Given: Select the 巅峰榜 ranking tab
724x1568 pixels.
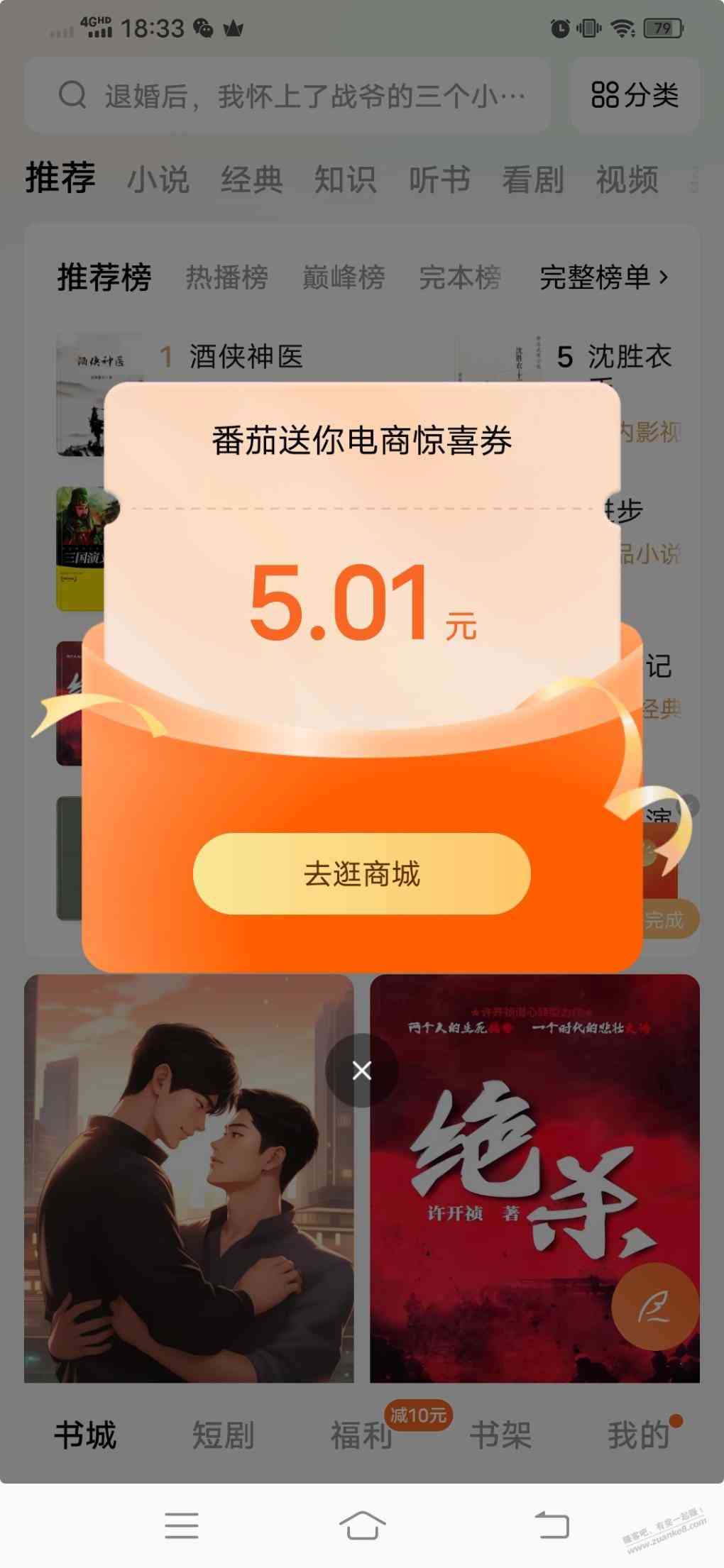Looking at the screenshot, I should click(x=344, y=277).
